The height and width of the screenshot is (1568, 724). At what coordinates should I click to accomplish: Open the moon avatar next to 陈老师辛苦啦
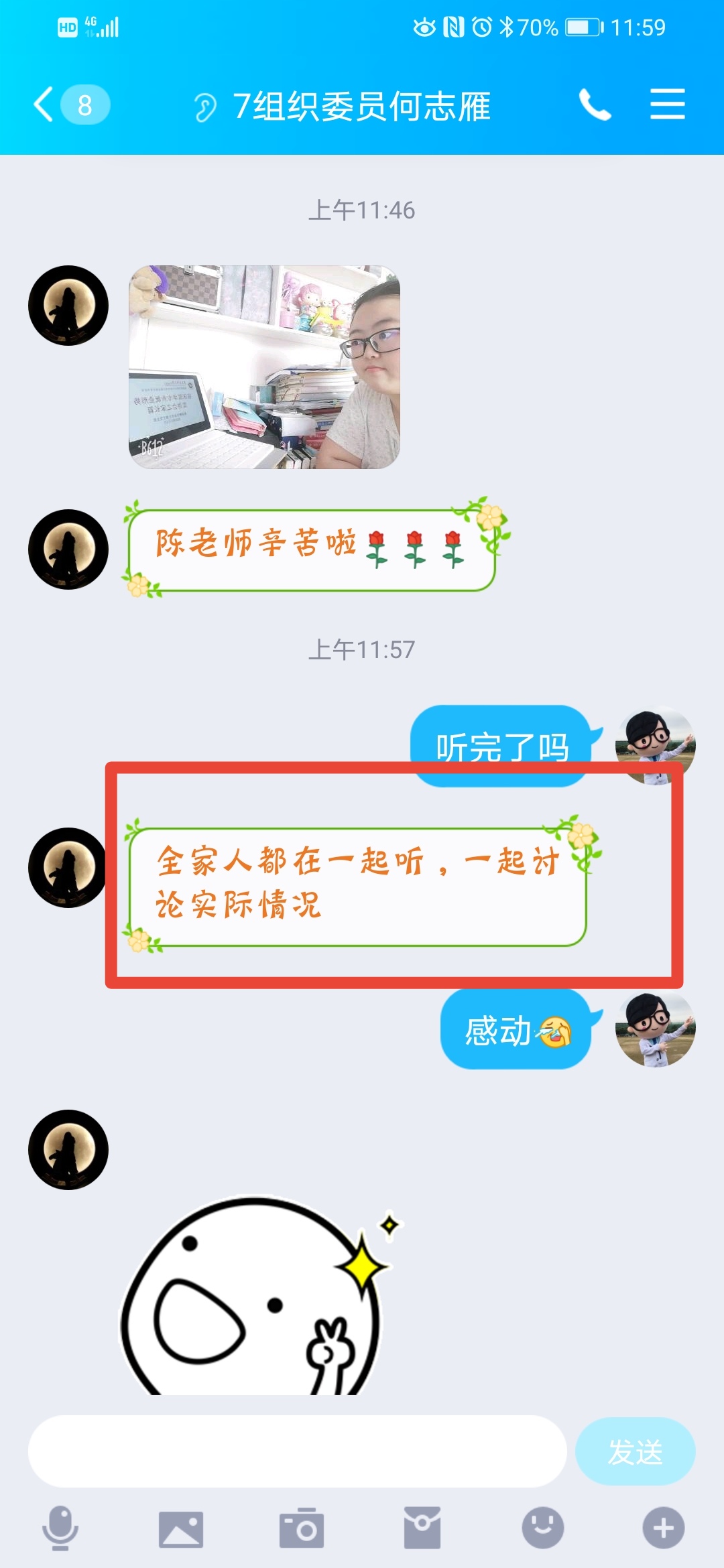[x=68, y=549]
